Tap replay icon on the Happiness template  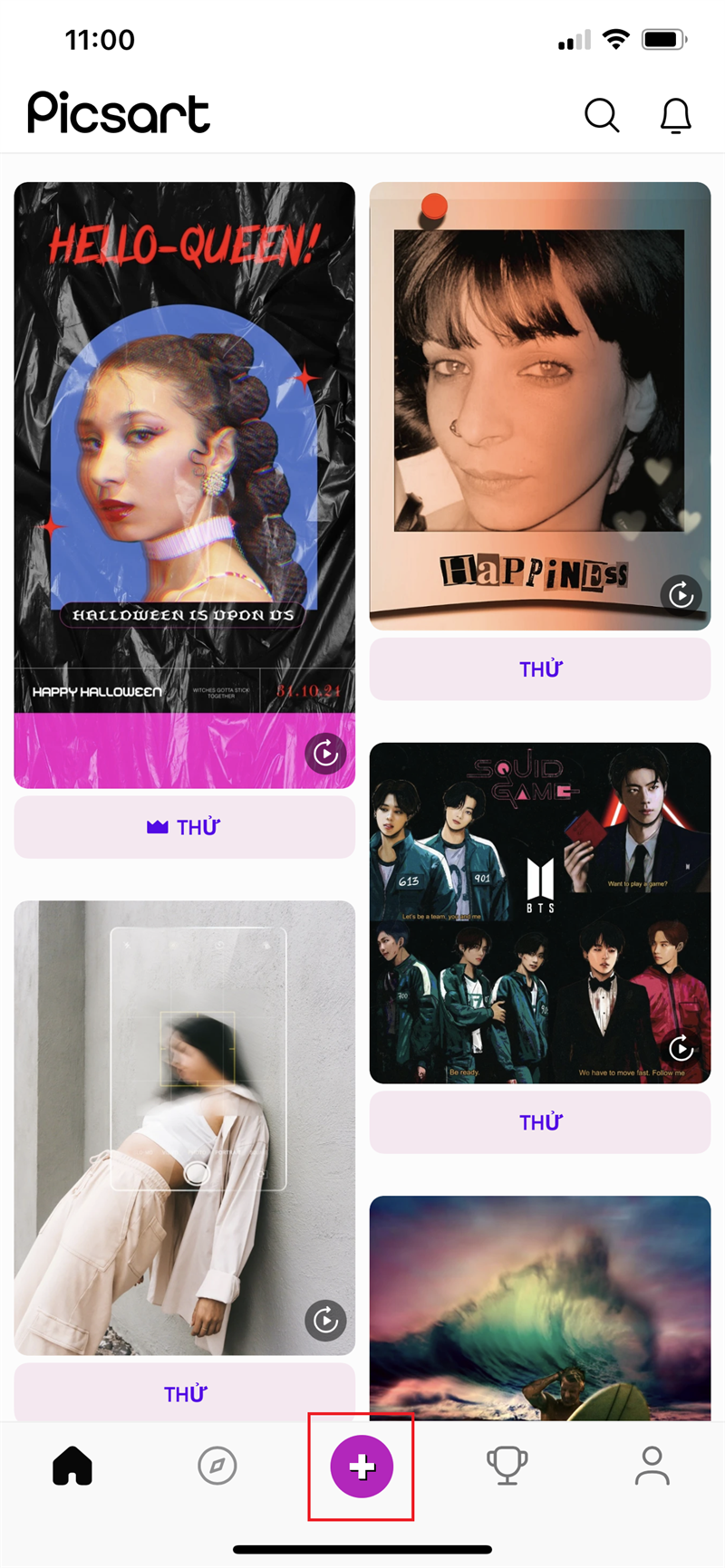pos(681,595)
